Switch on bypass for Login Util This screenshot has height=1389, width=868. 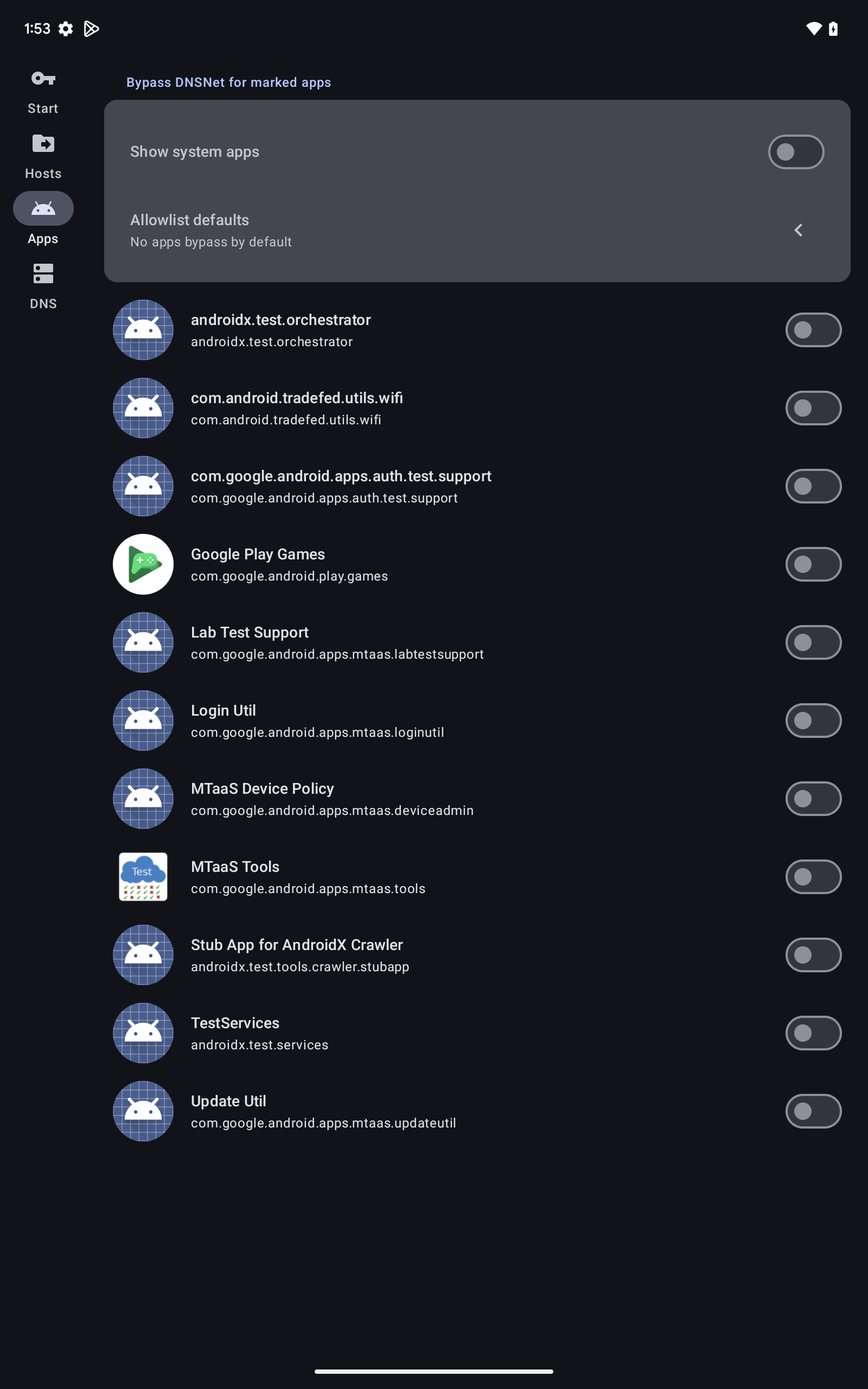(813, 721)
